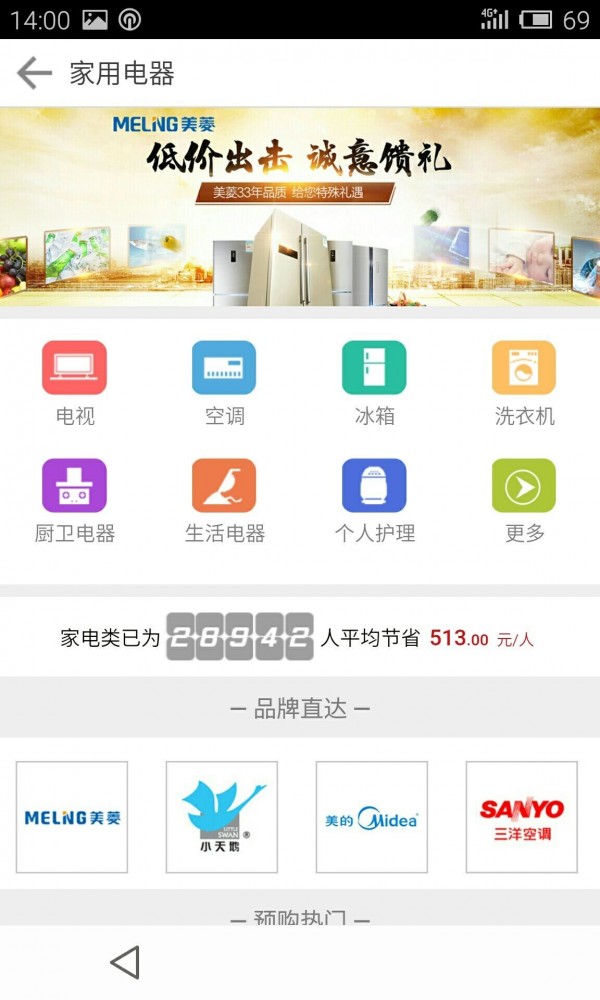Open the 洗衣机 category
Viewport: 600px width, 1000px height.
(x=524, y=382)
